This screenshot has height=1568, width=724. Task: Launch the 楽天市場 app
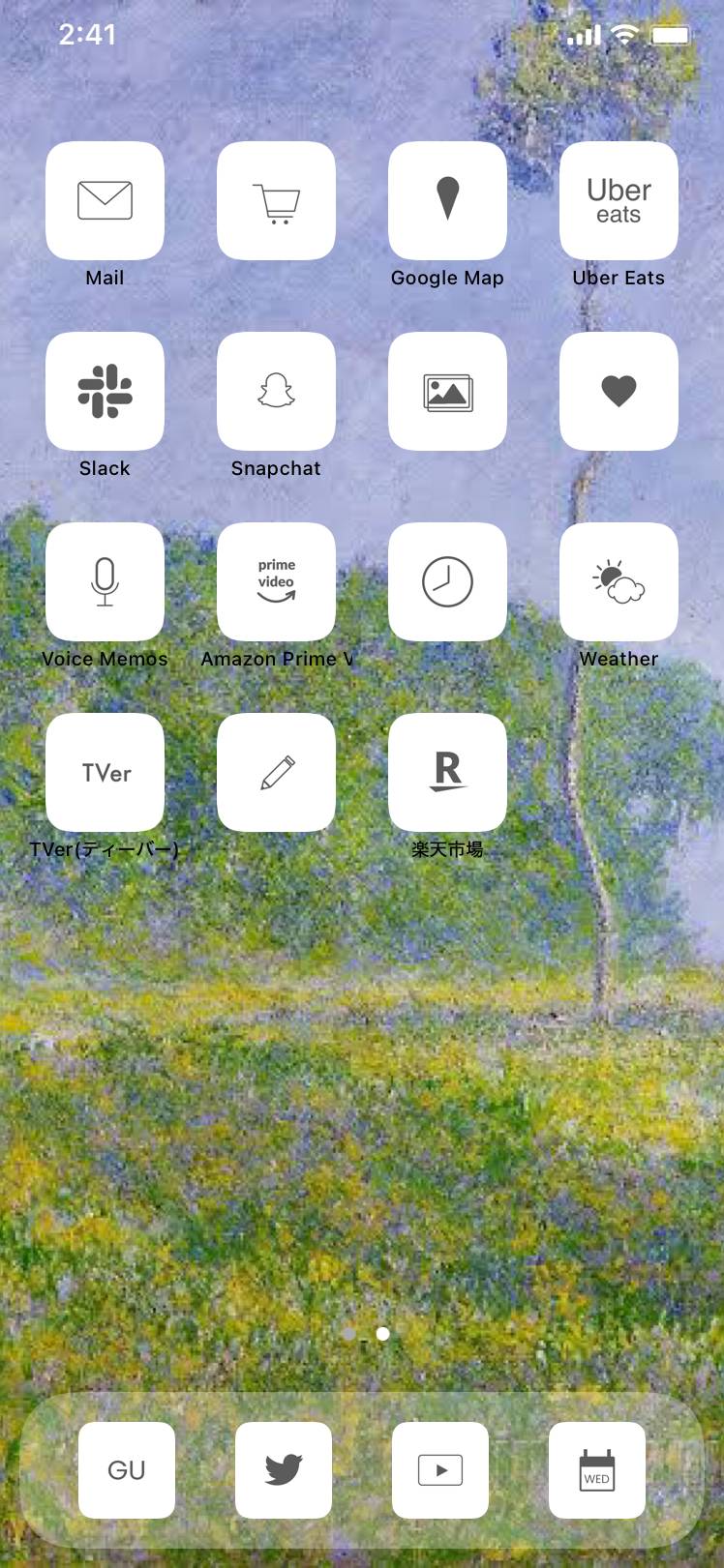[447, 772]
